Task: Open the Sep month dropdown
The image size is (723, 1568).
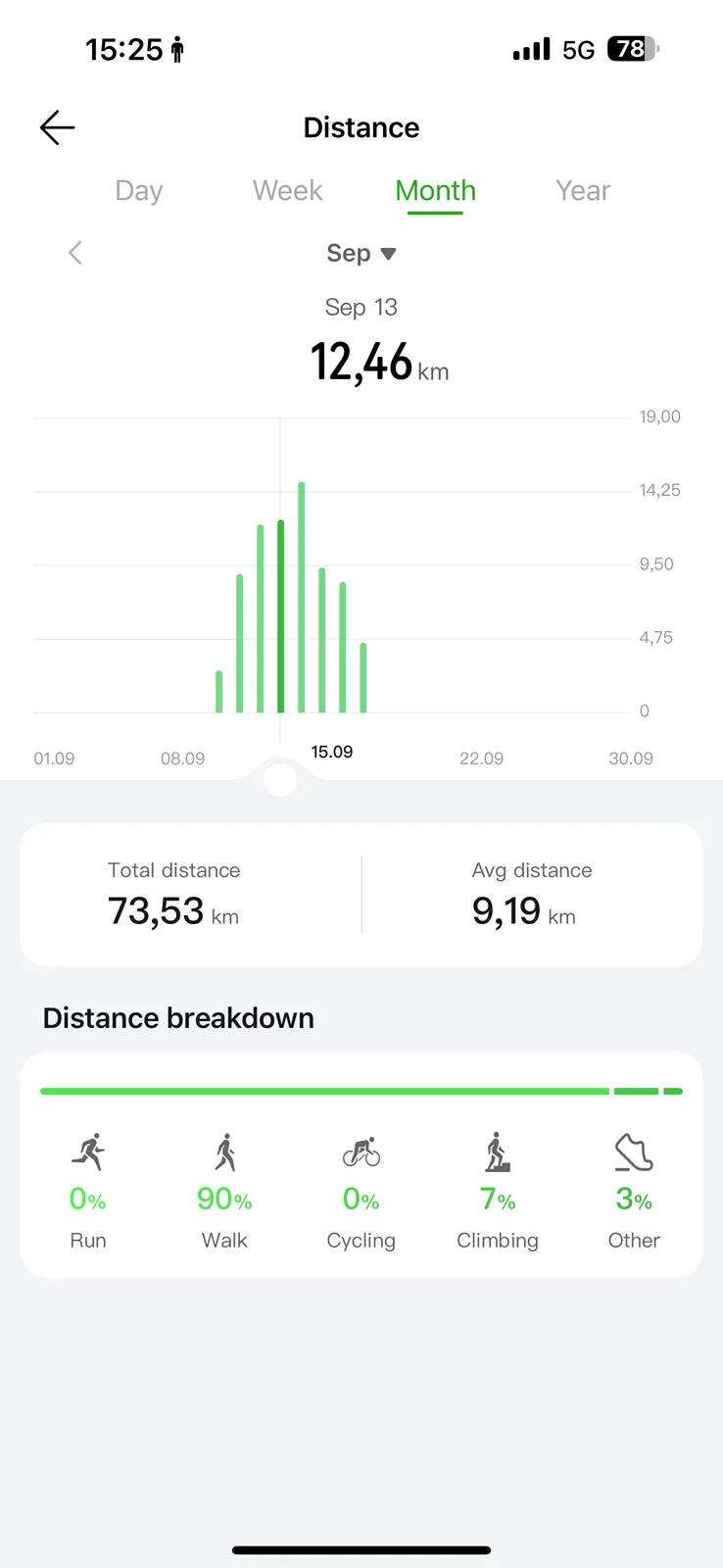Action: coord(361,253)
